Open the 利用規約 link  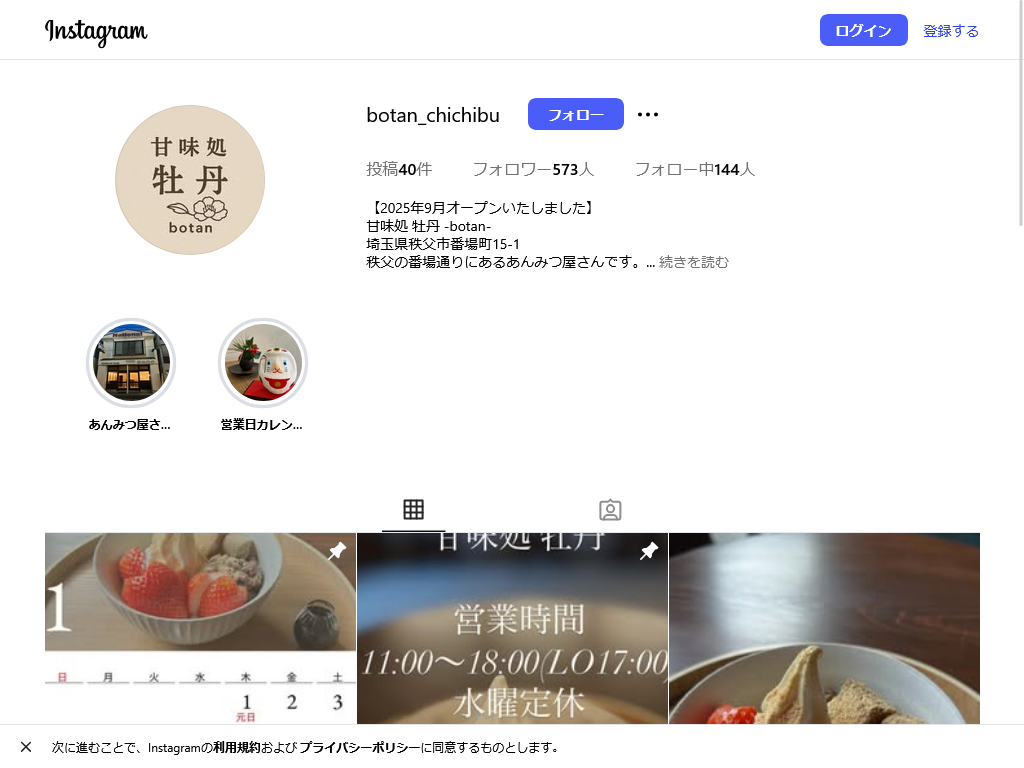point(236,747)
